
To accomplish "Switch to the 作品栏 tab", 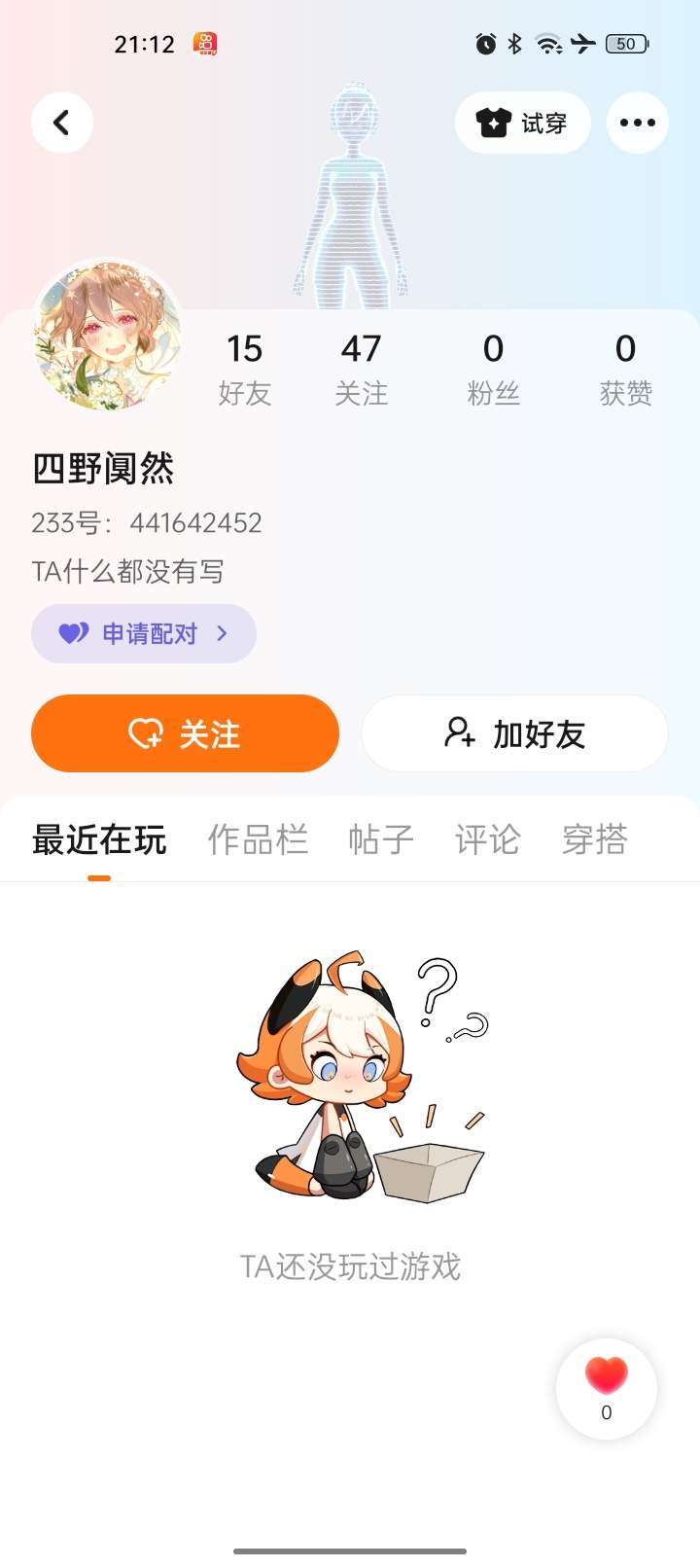I will (258, 840).
